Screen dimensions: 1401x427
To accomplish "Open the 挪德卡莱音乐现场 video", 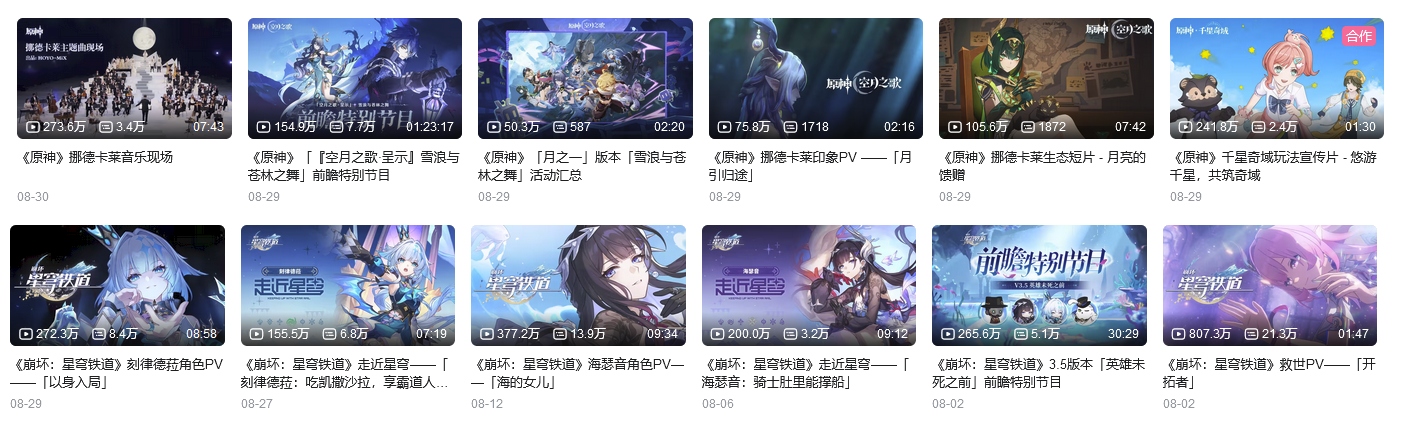I will click(x=124, y=78).
